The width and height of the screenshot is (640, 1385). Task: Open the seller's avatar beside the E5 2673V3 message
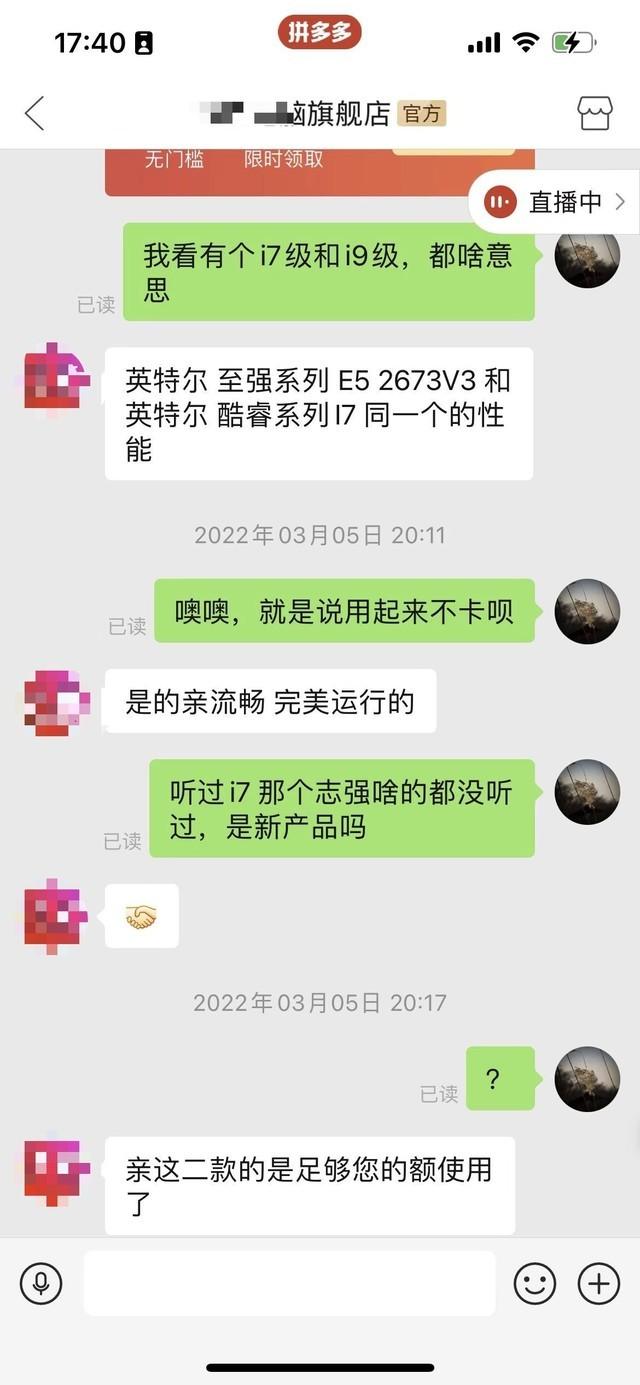tap(57, 377)
